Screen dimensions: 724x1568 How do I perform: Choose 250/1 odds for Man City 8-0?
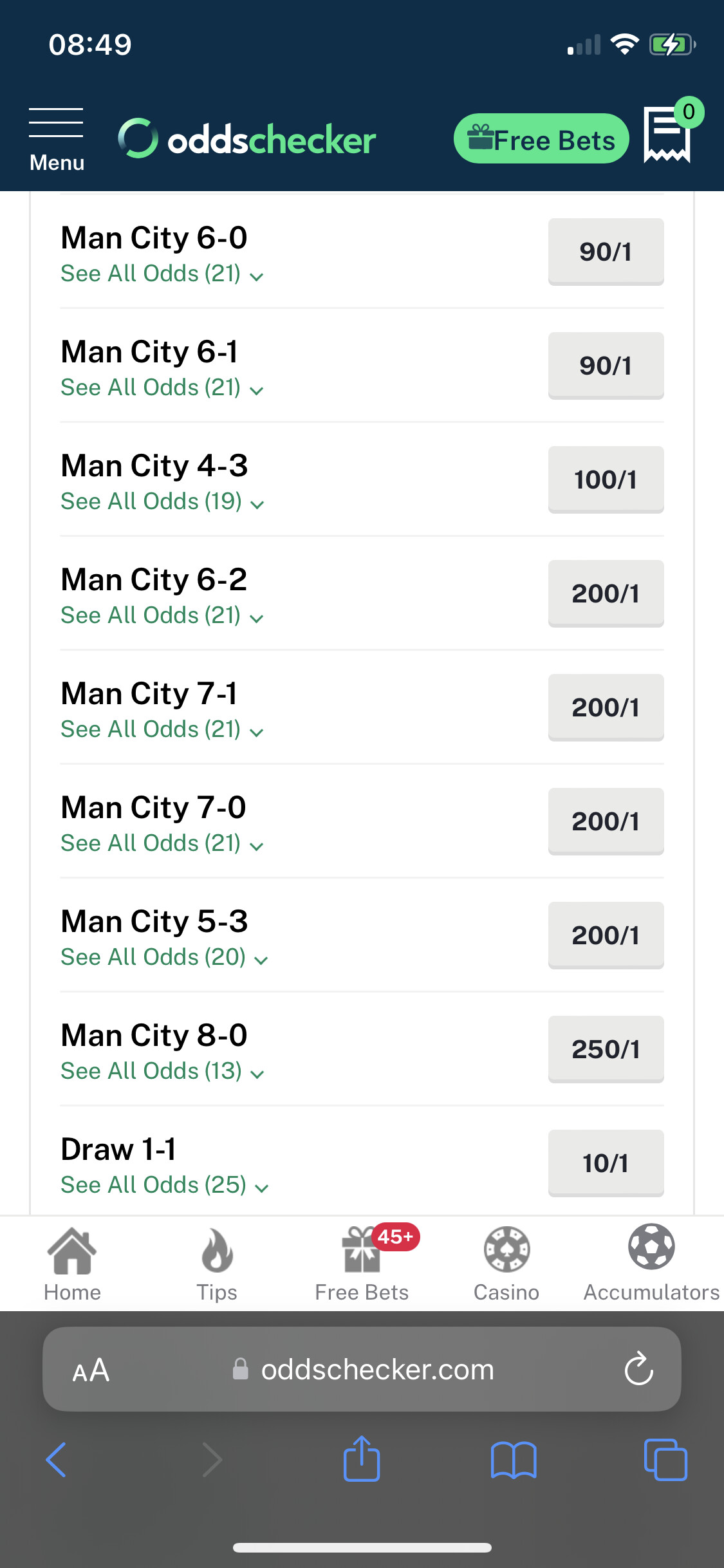[606, 1049]
